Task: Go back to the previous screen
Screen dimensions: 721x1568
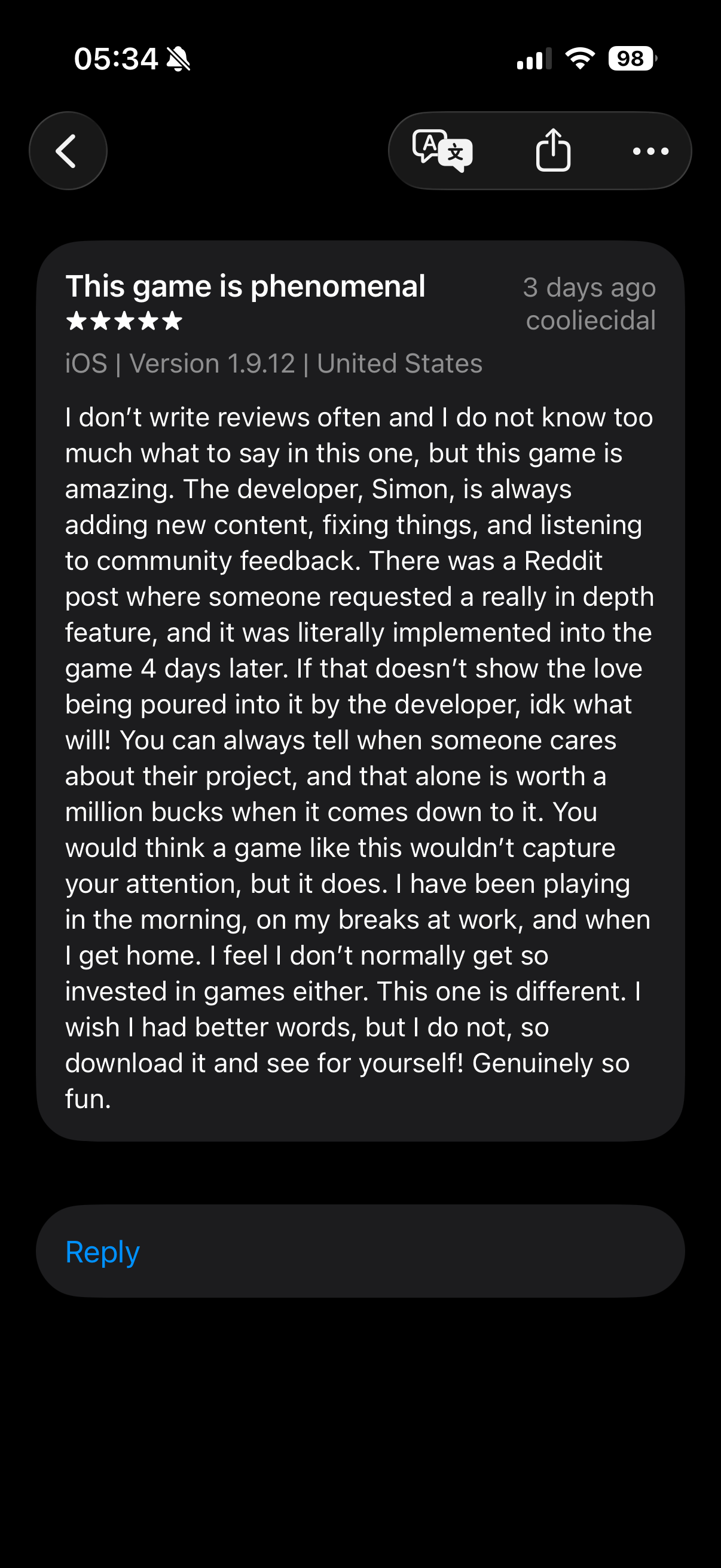Action: click(x=68, y=151)
